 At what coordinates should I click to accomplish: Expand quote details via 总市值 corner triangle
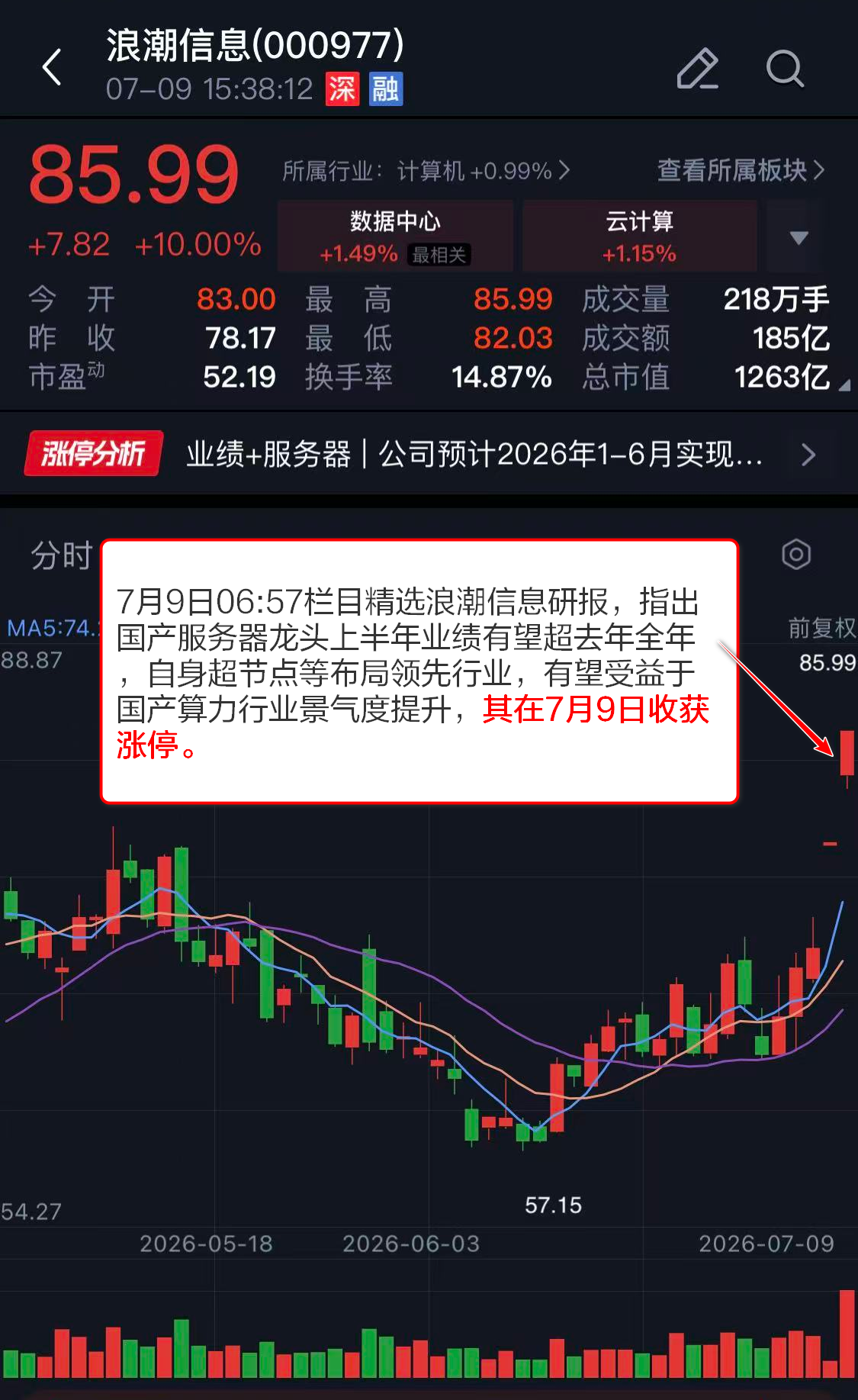click(844, 385)
